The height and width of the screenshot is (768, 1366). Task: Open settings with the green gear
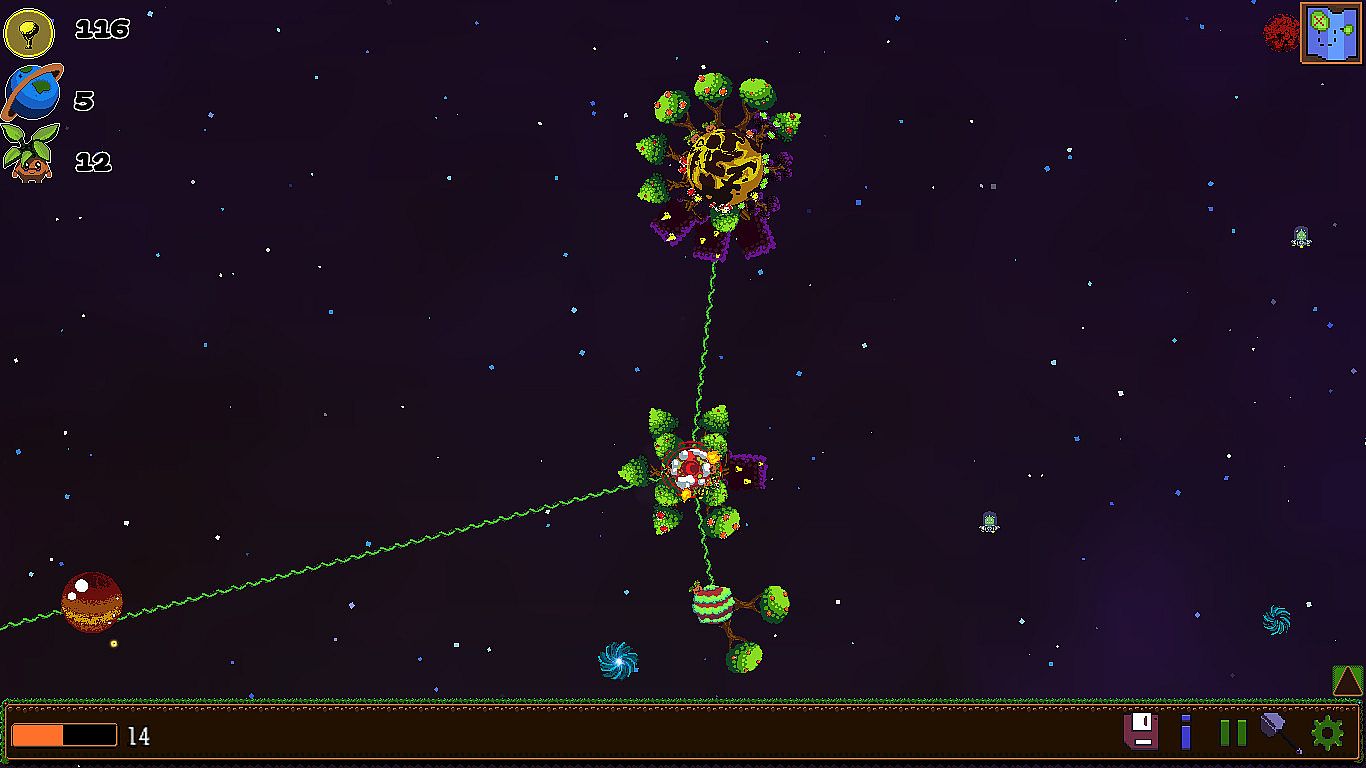pos(1327,733)
